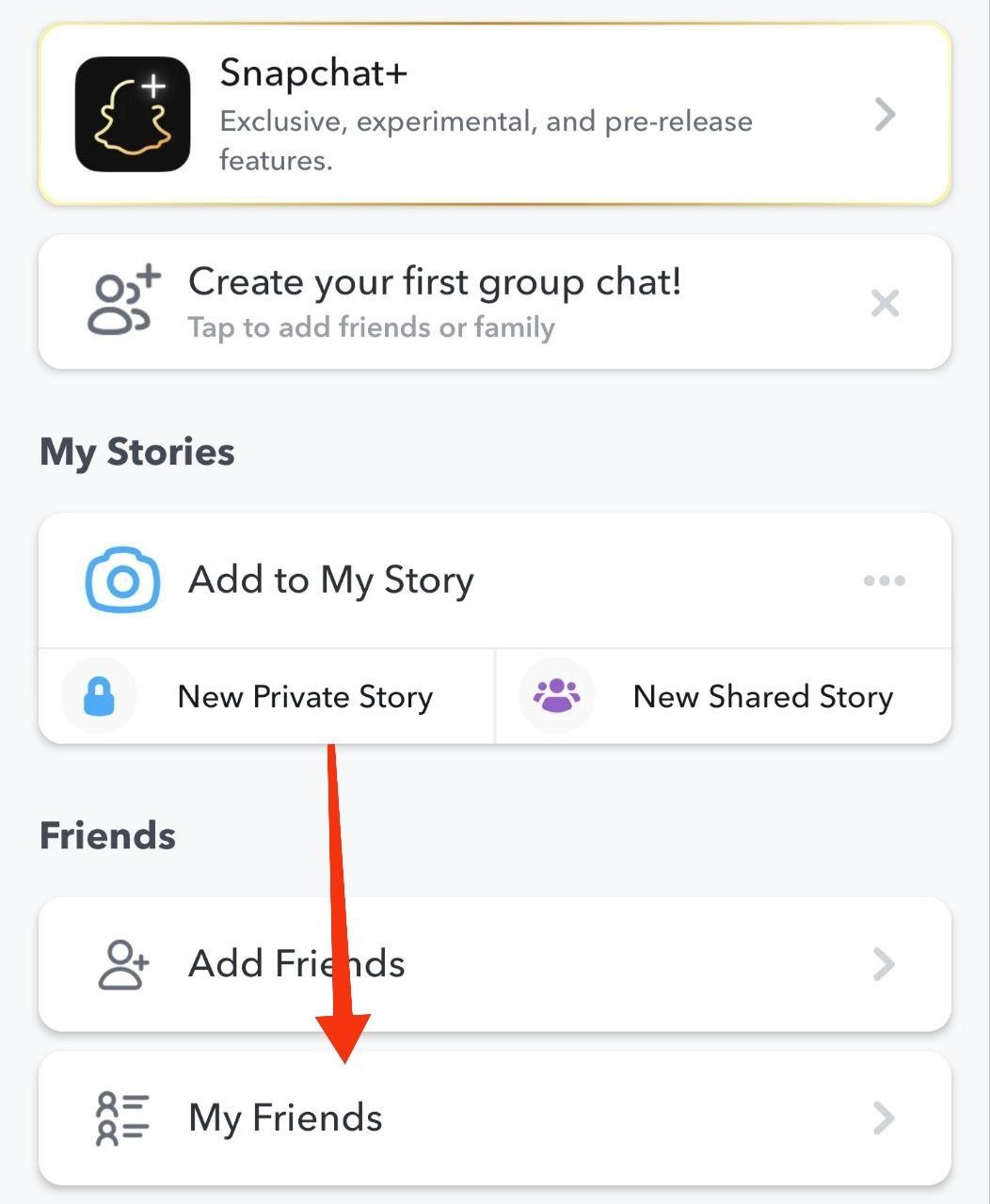Open the Friends section
This screenshot has width=990, height=1204.
click(106, 834)
